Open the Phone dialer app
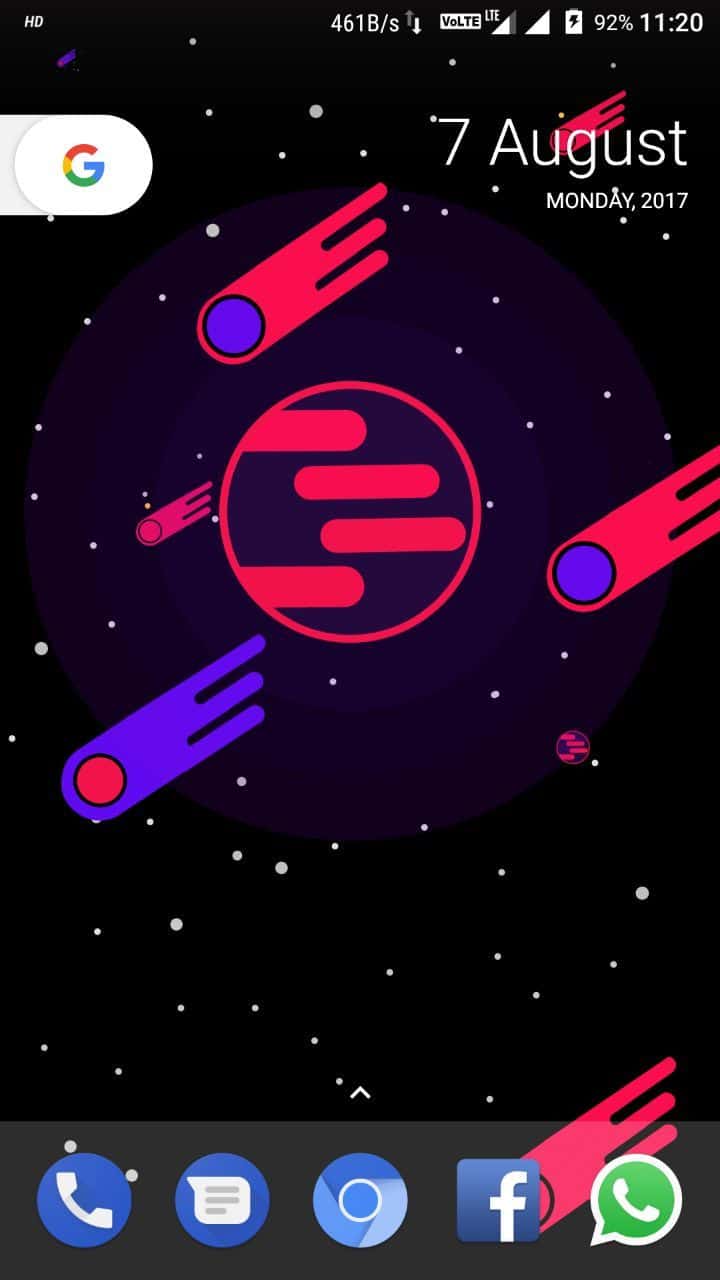This screenshot has width=720, height=1280. [x=84, y=1199]
